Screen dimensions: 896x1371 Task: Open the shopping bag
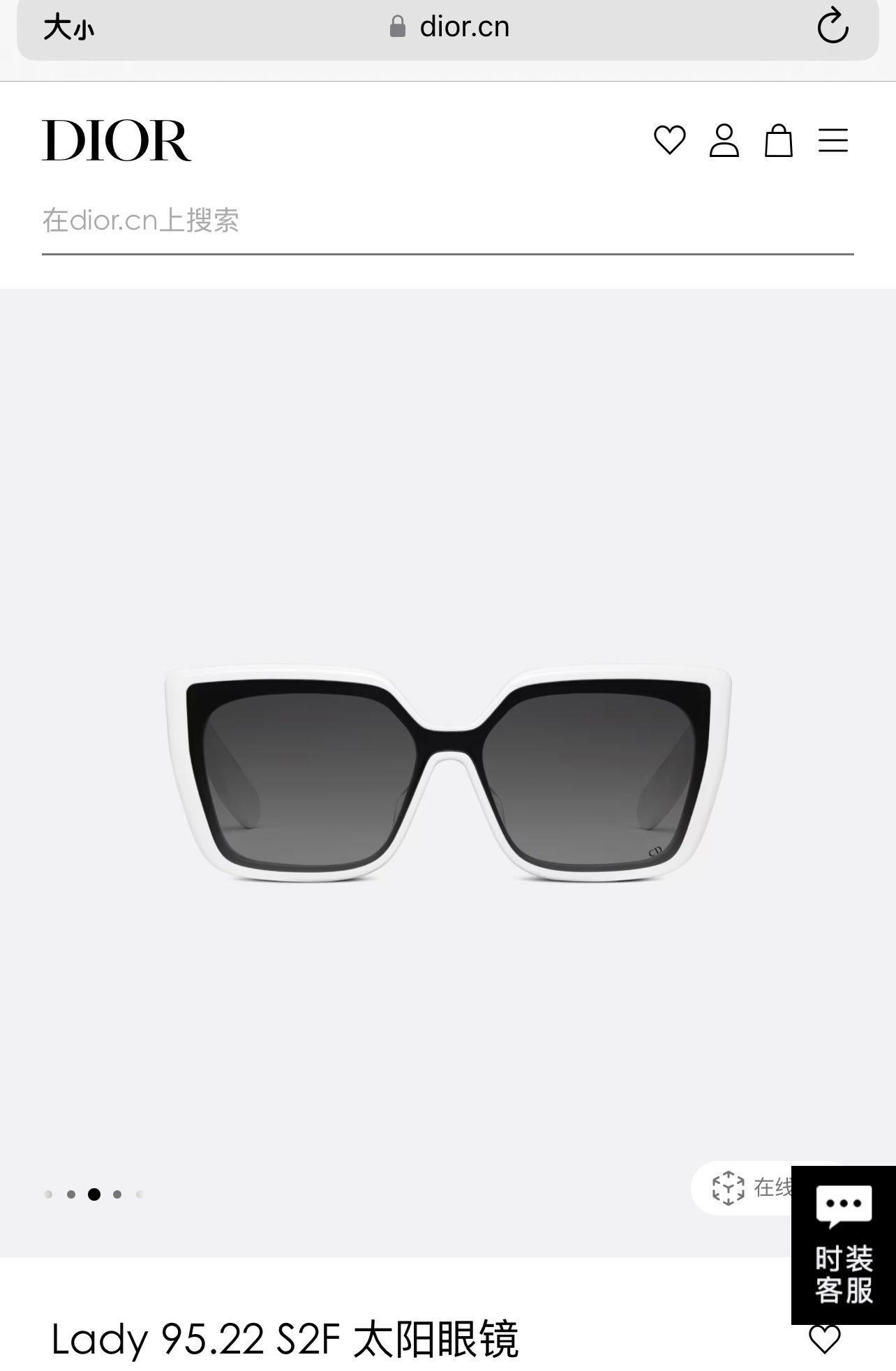(x=778, y=140)
